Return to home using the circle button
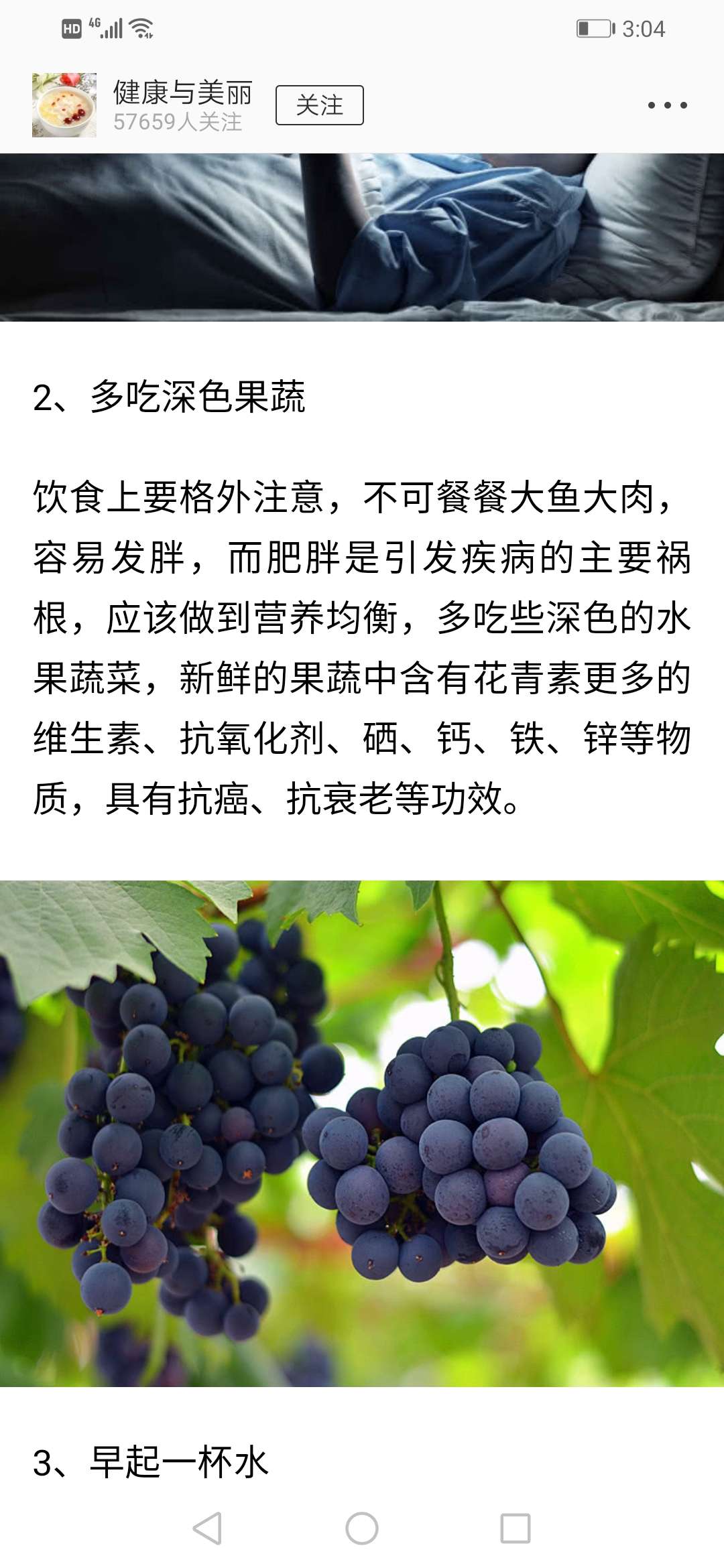 [x=362, y=1528]
